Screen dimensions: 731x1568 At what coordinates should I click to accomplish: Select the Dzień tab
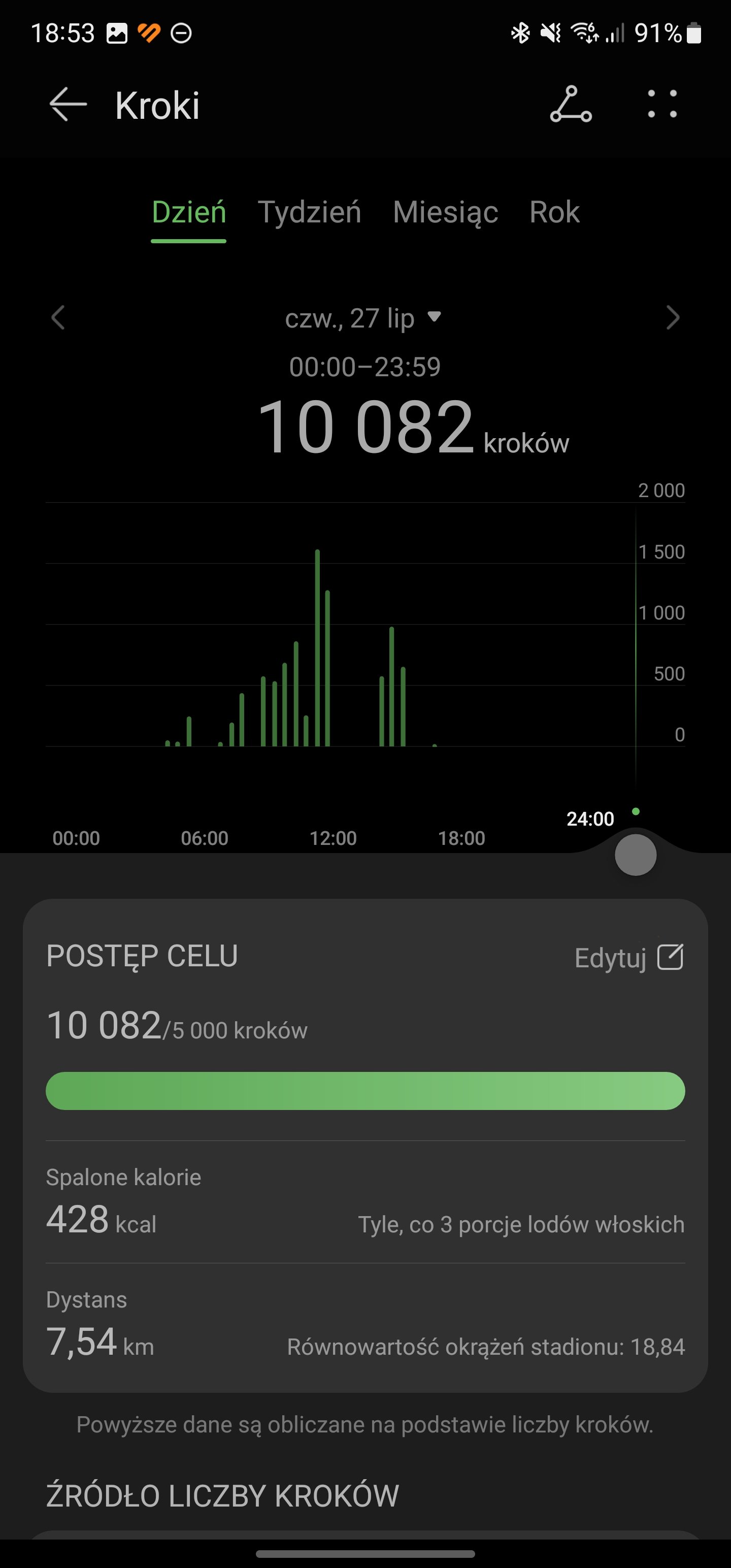coord(189,212)
